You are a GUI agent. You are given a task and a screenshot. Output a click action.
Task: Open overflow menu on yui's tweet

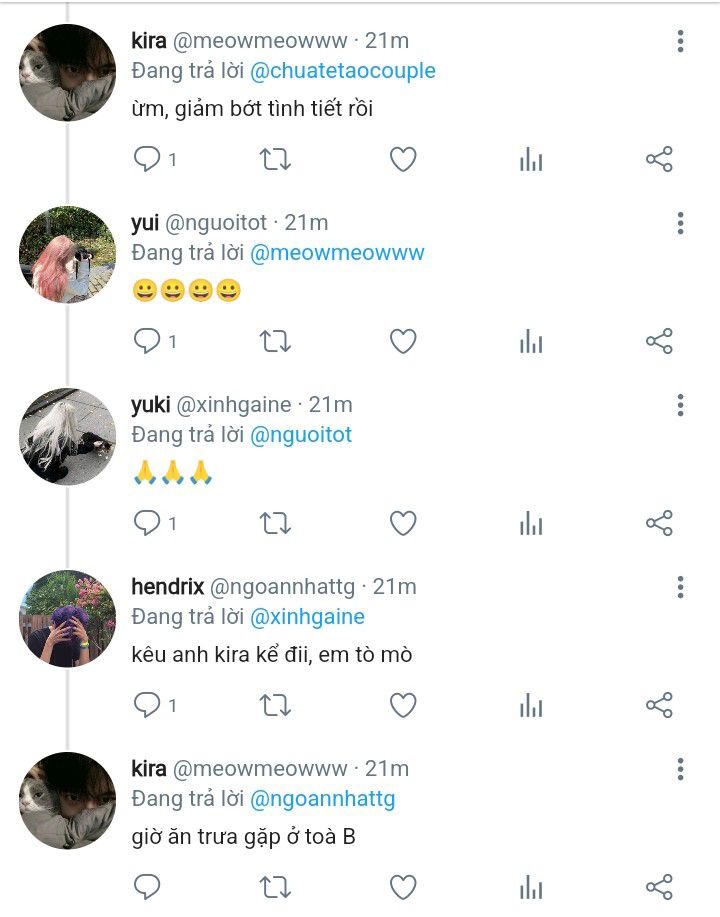[680, 223]
